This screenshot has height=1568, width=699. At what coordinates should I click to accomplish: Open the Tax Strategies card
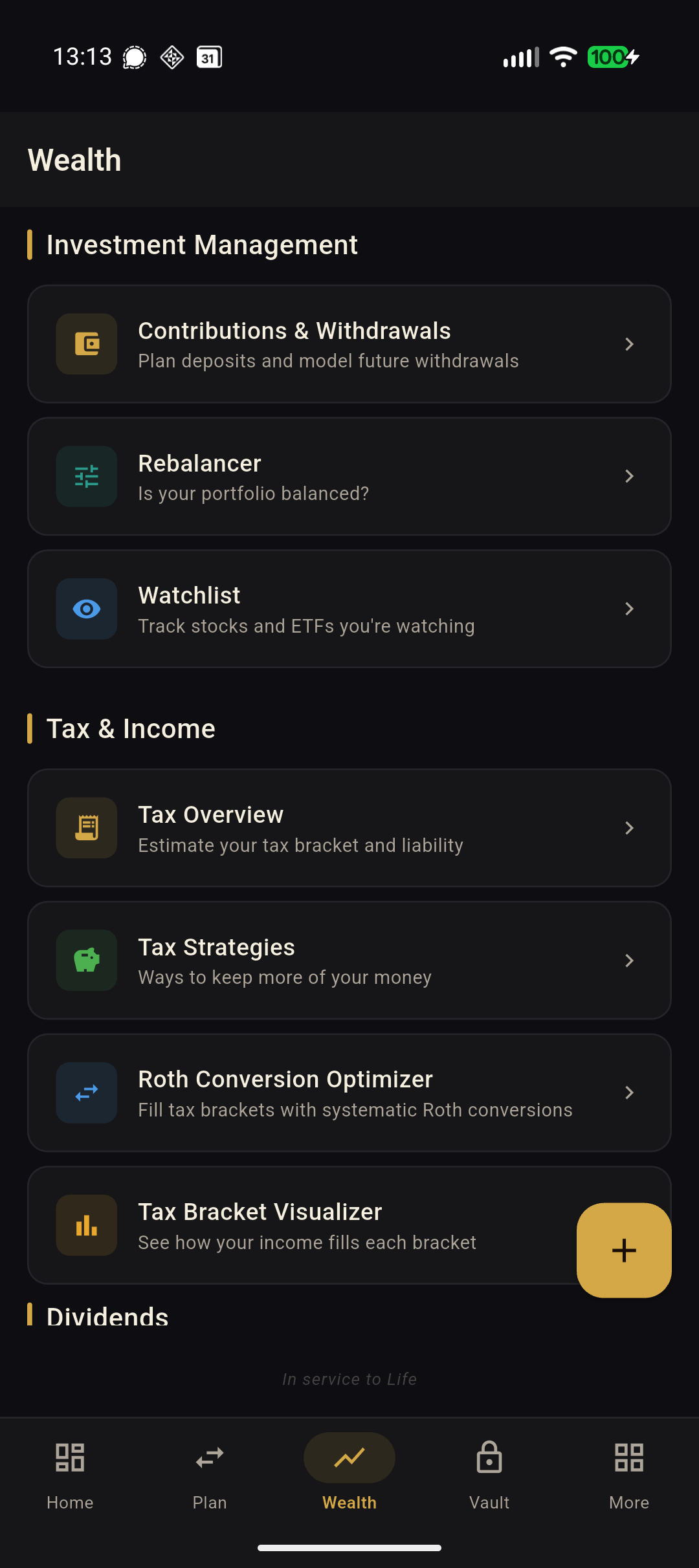pyautogui.click(x=349, y=961)
